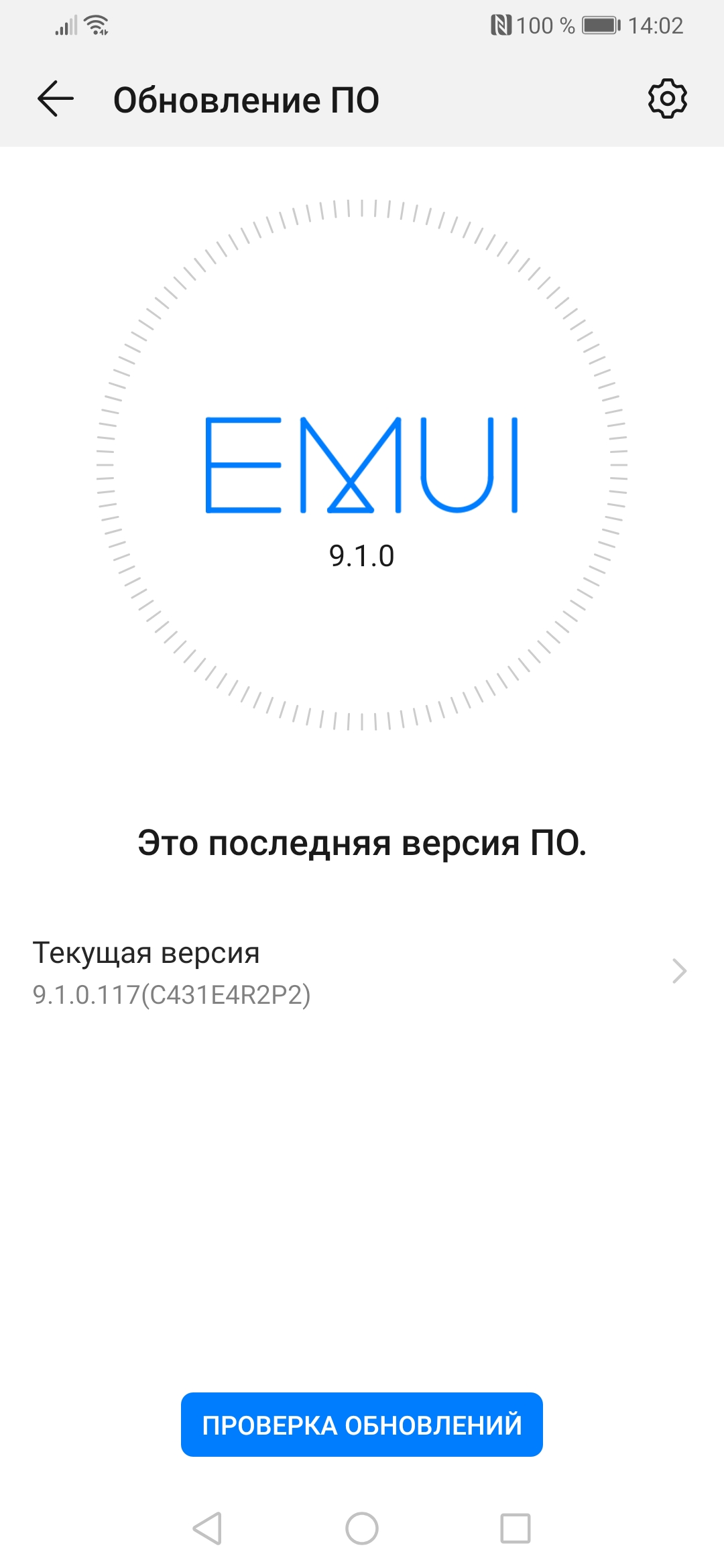Go to the system home screen

(x=362, y=1528)
